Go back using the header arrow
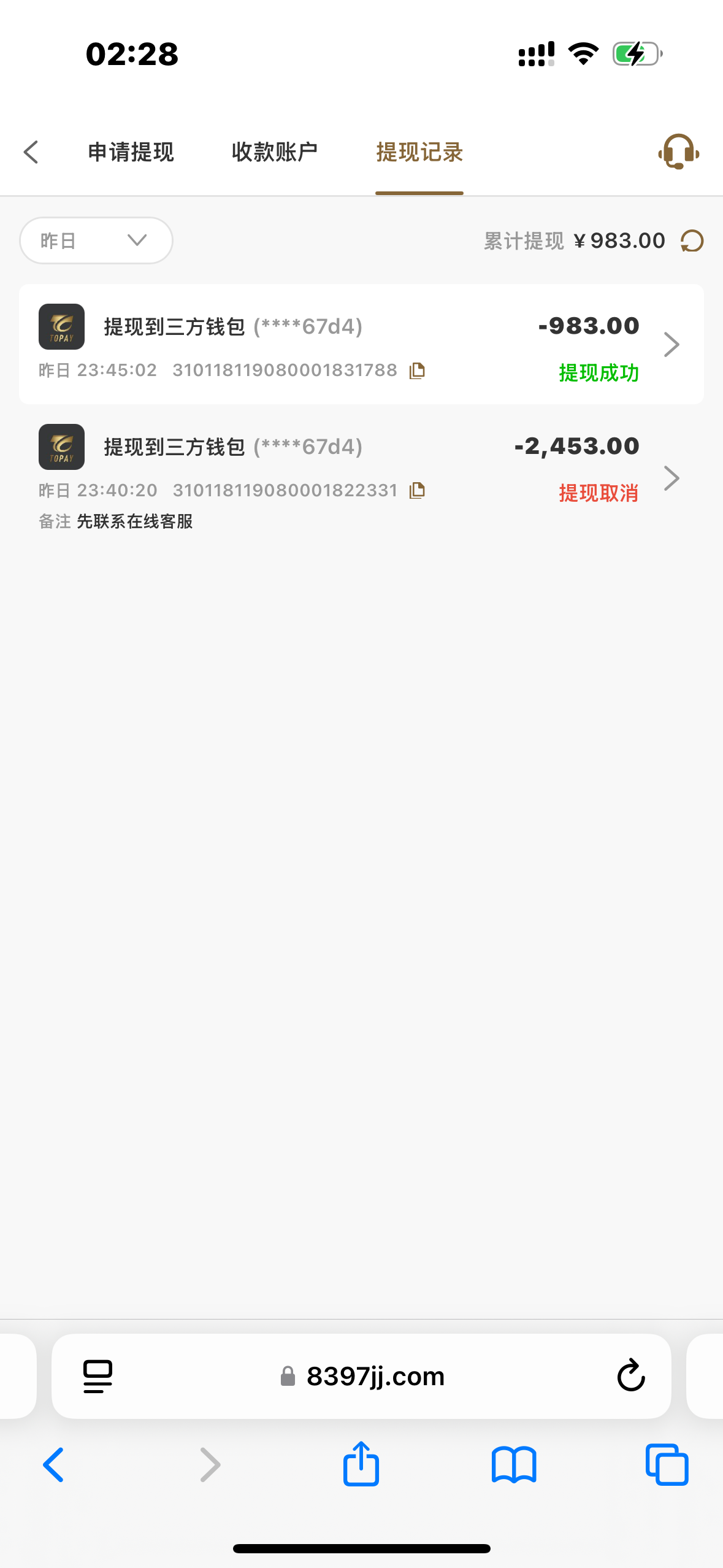Viewport: 723px width, 1568px height. [31, 152]
